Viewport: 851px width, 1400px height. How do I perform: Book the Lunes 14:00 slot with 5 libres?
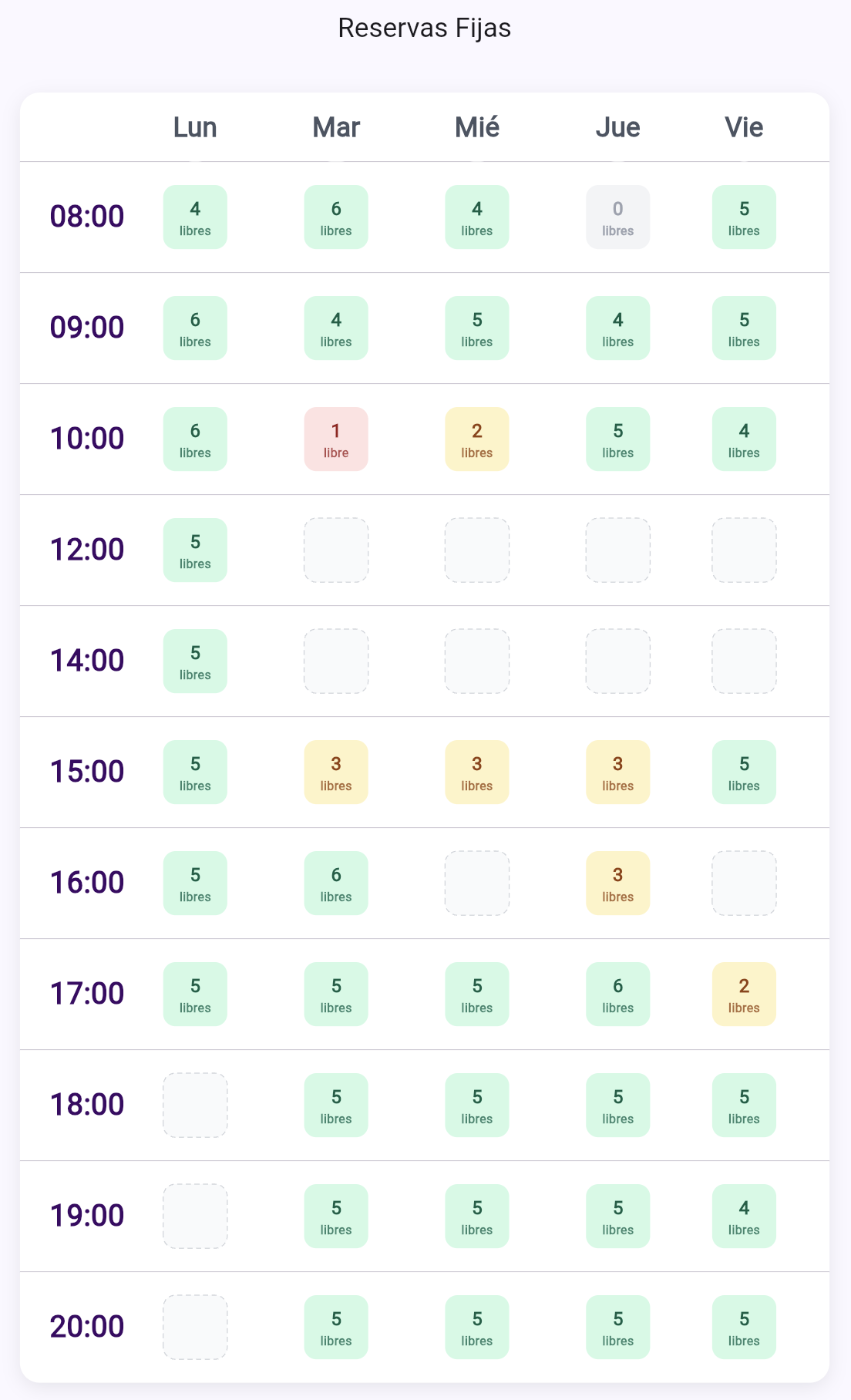[x=195, y=661]
